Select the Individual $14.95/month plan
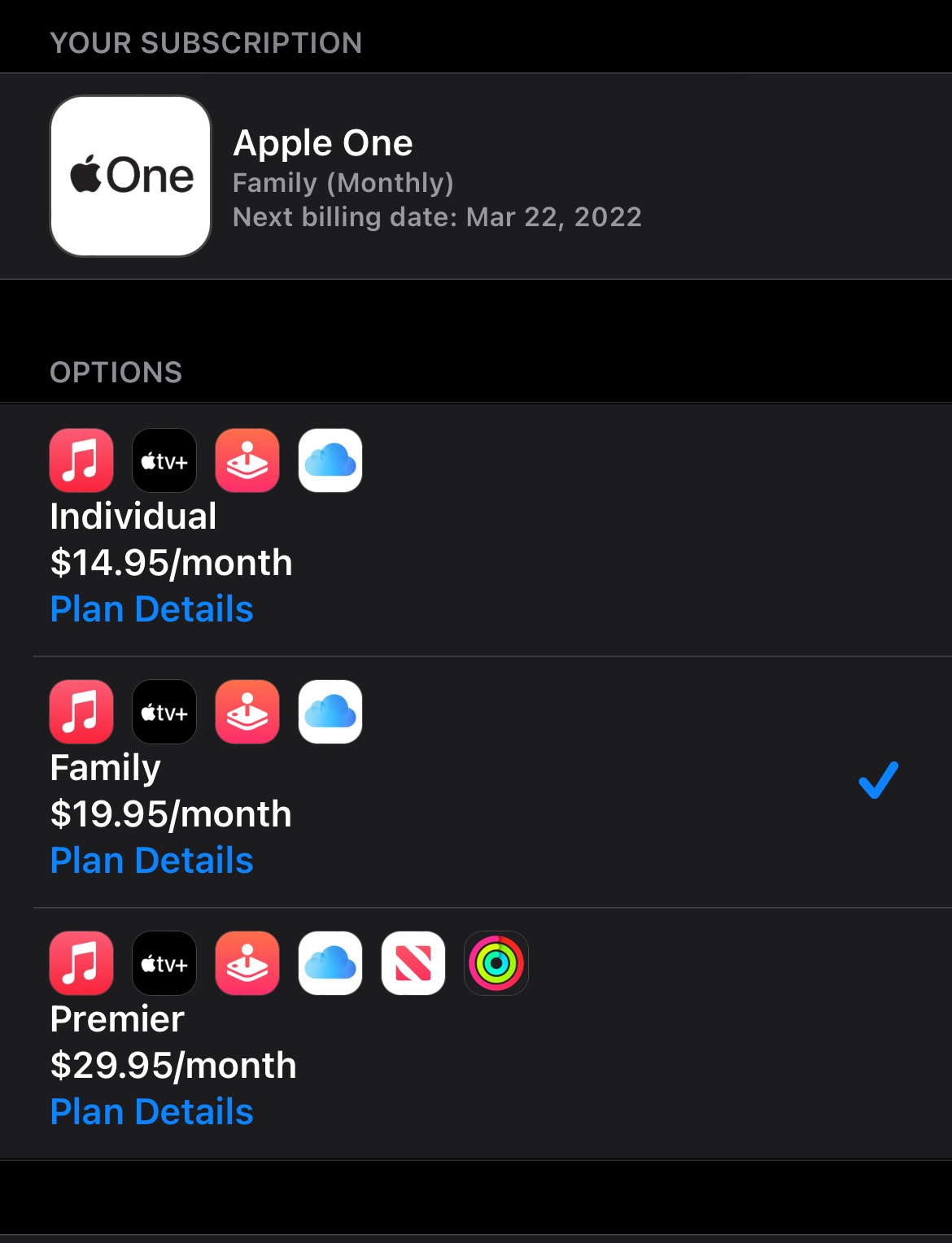The height and width of the screenshot is (1243, 952). (x=476, y=530)
